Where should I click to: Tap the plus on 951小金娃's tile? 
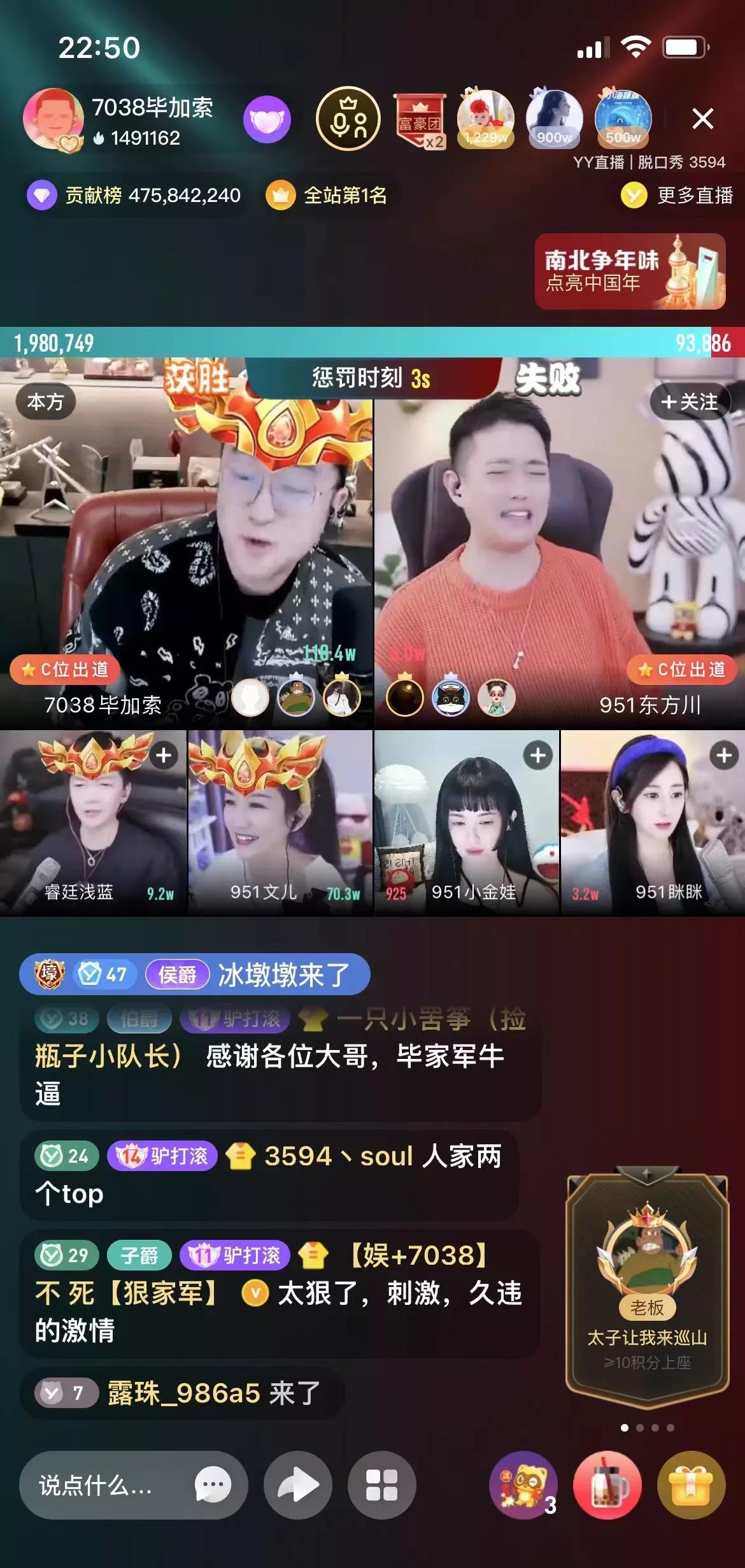(538, 756)
